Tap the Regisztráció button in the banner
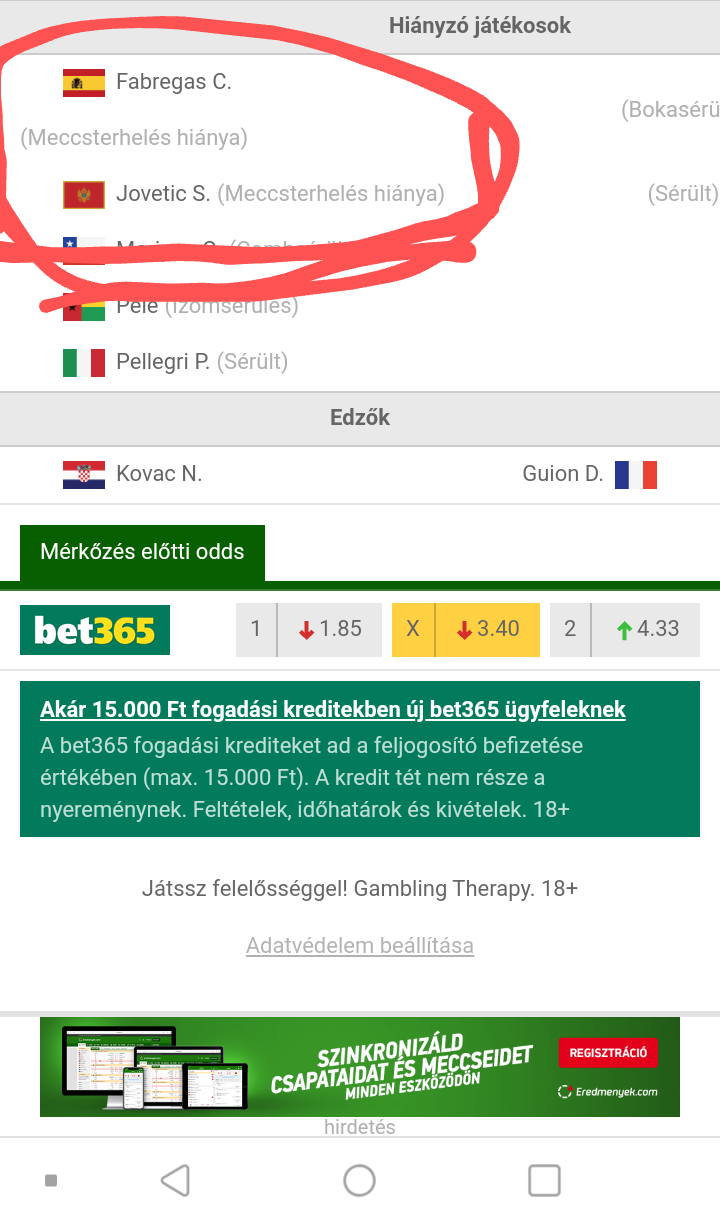 tap(608, 1053)
